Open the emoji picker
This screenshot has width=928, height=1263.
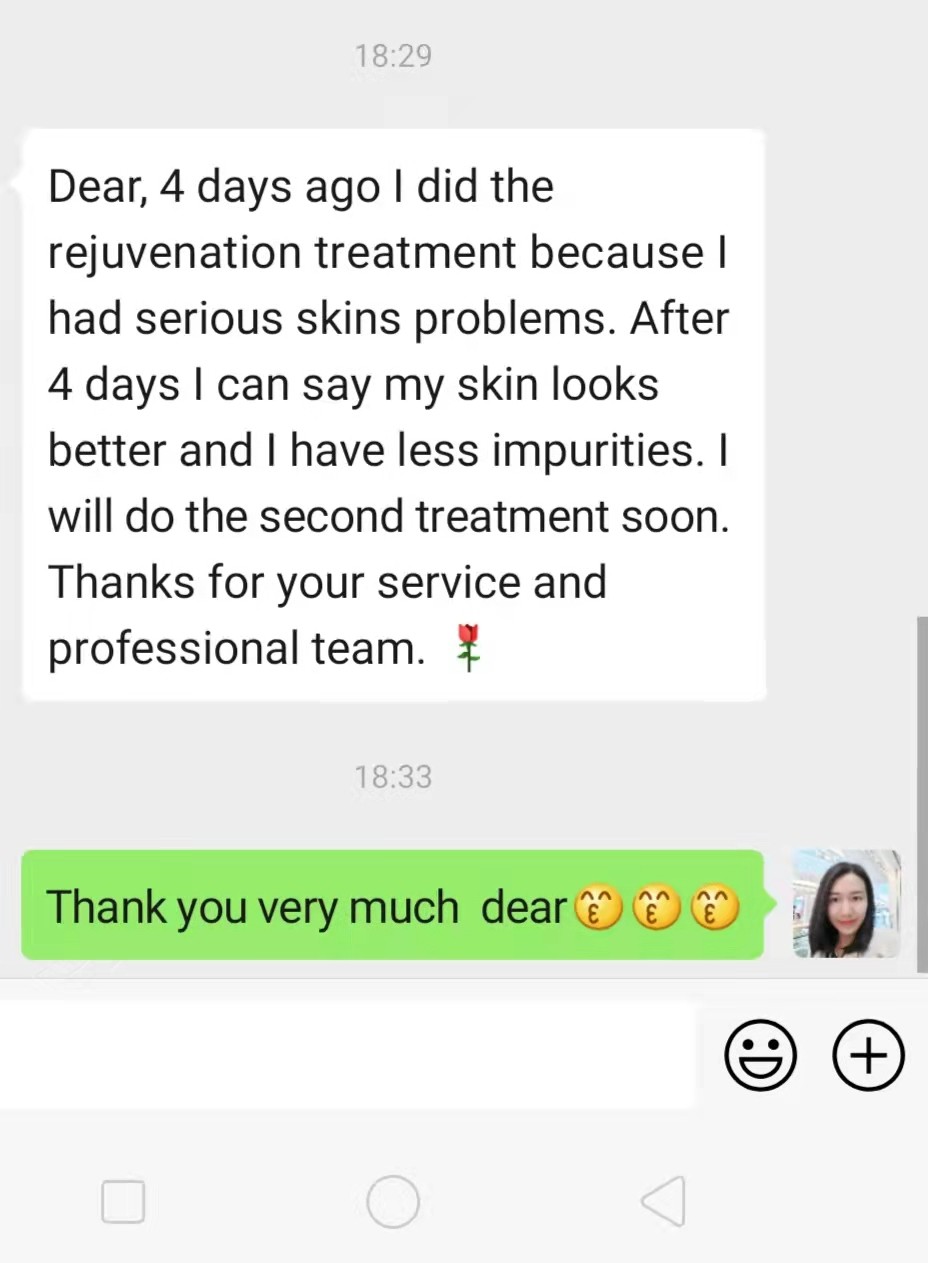click(760, 1055)
